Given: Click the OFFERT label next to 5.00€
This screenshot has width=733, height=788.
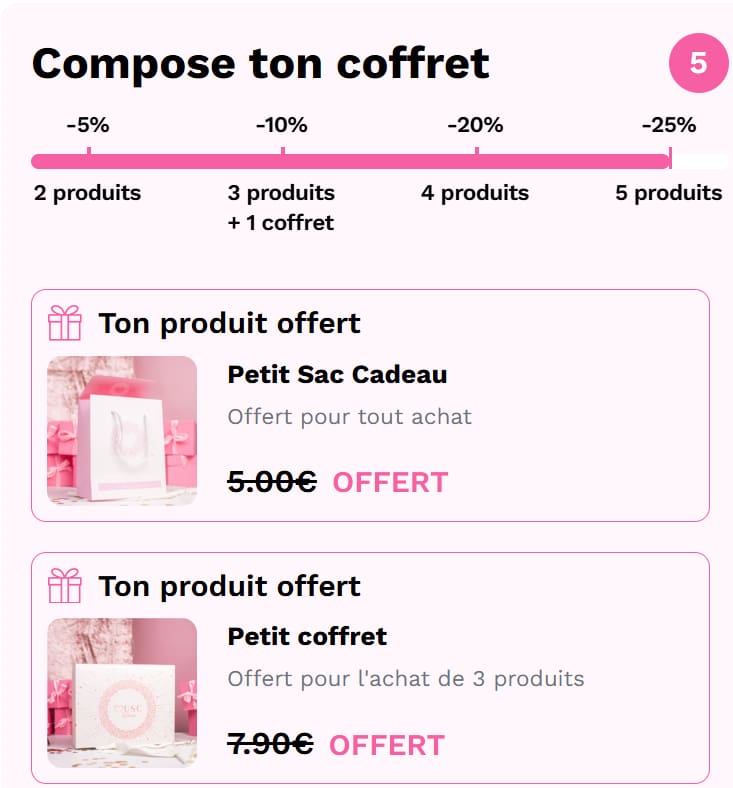Looking at the screenshot, I should [390, 482].
